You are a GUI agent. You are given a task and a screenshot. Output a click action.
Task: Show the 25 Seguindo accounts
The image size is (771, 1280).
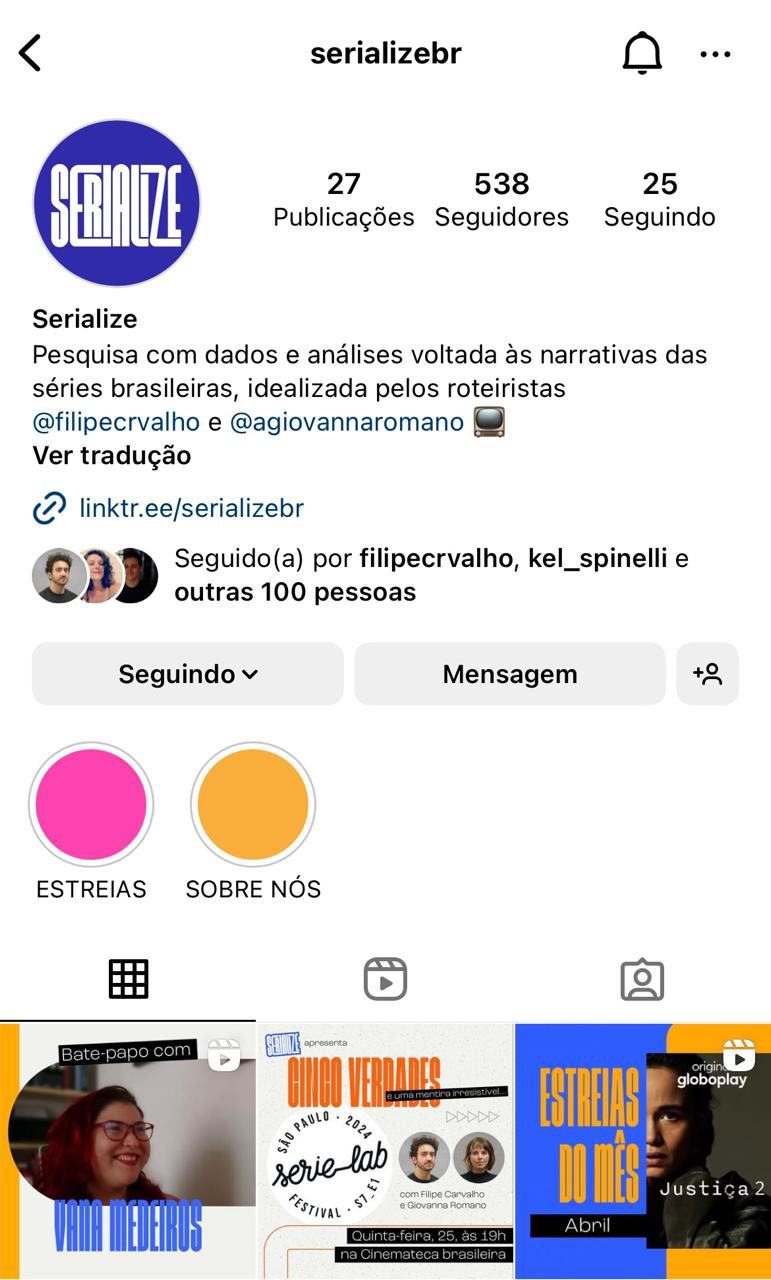tap(659, 199)
